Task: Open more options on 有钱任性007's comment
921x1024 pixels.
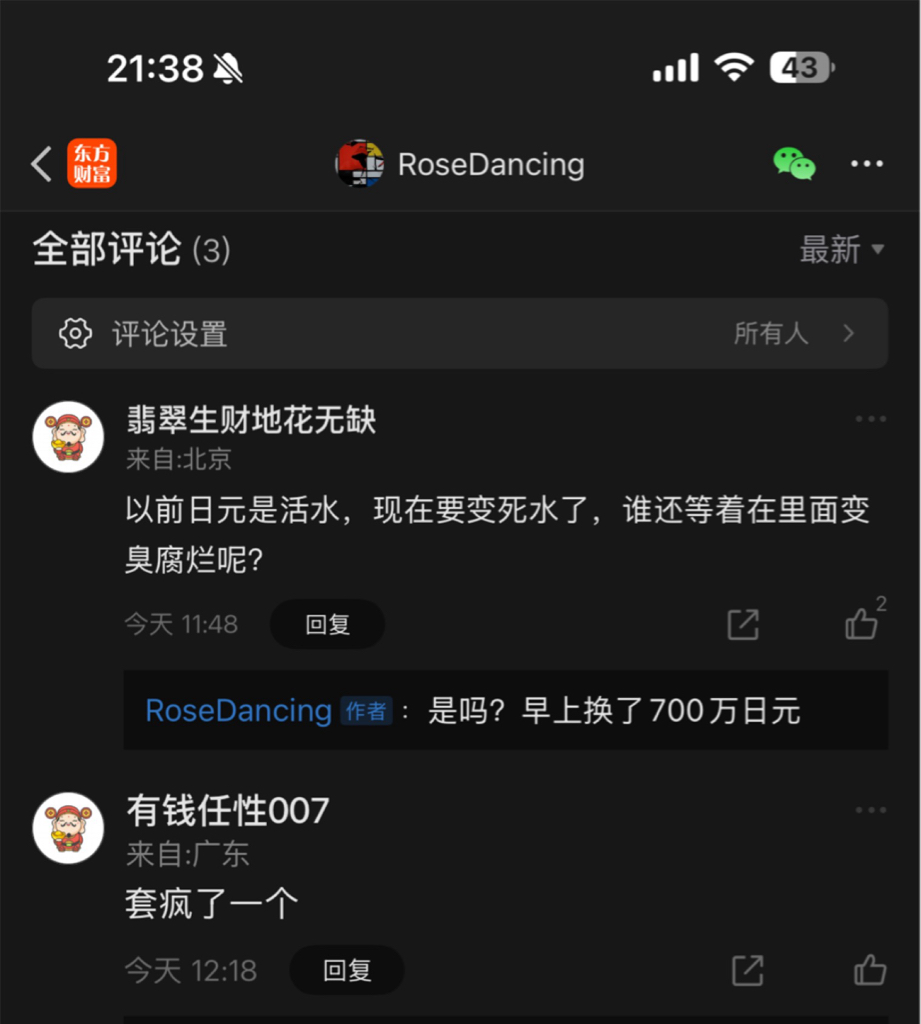Action: 871,810
